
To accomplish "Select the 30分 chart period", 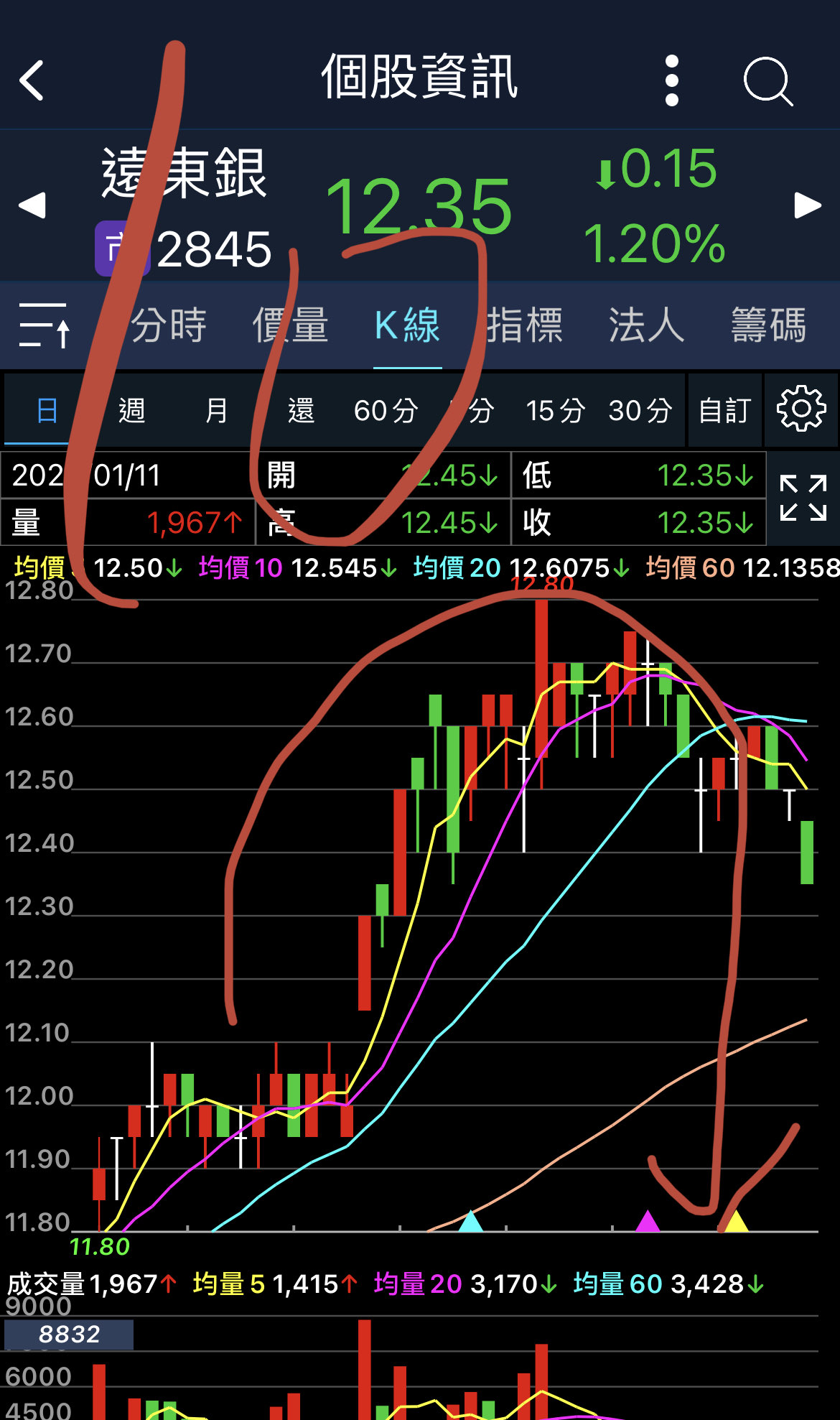I will point(640,411).
